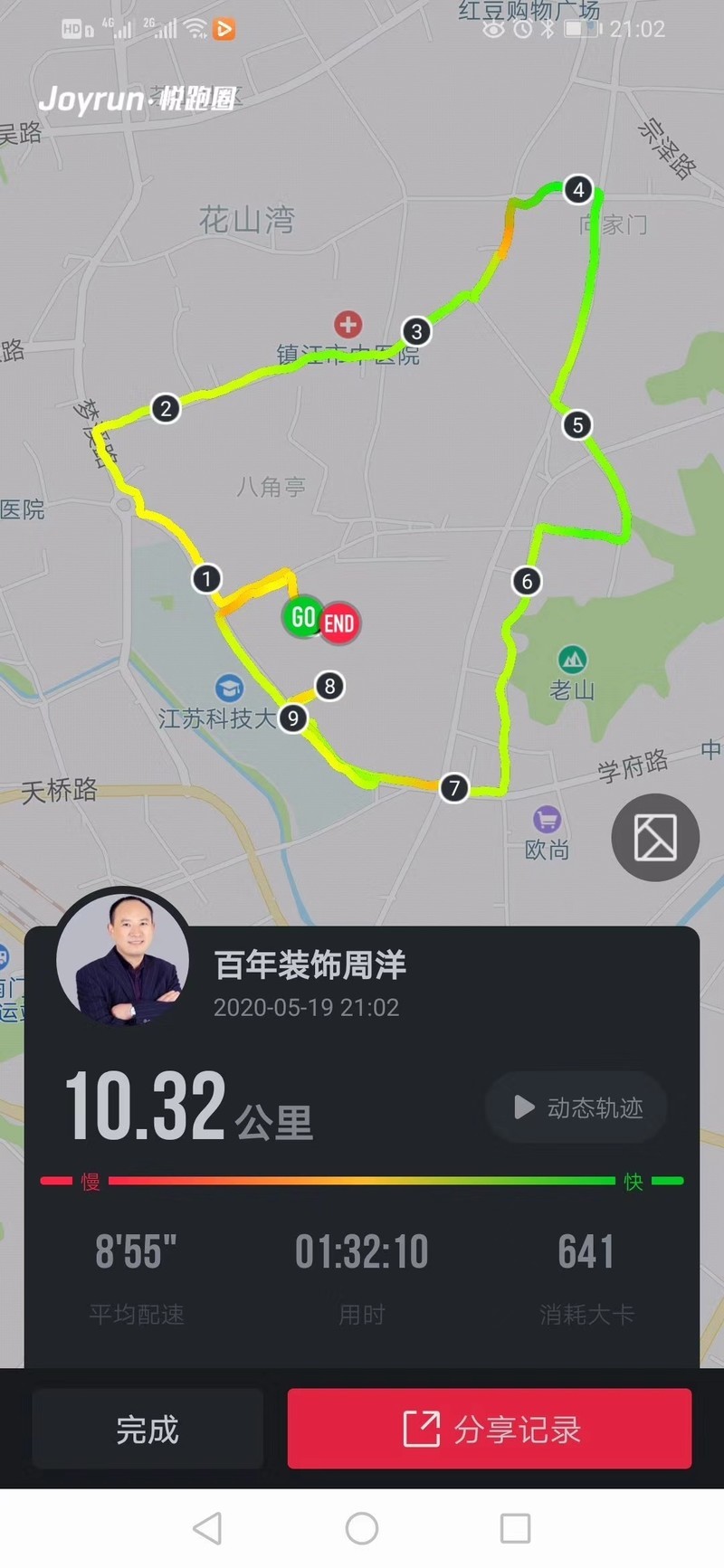
Task: Go to the home screen
Action: [x=362, y=1528]
